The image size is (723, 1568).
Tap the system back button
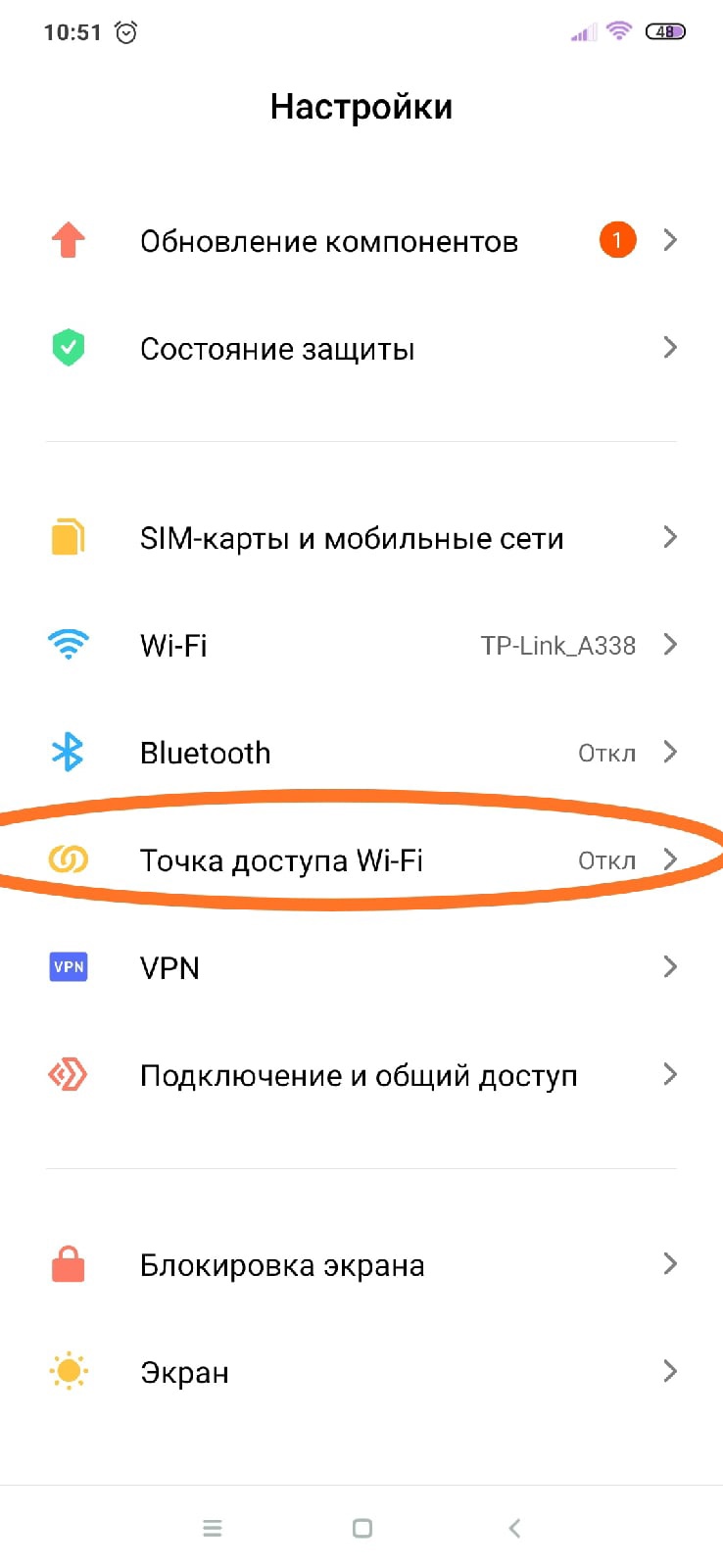click(x=514, y=1528)
